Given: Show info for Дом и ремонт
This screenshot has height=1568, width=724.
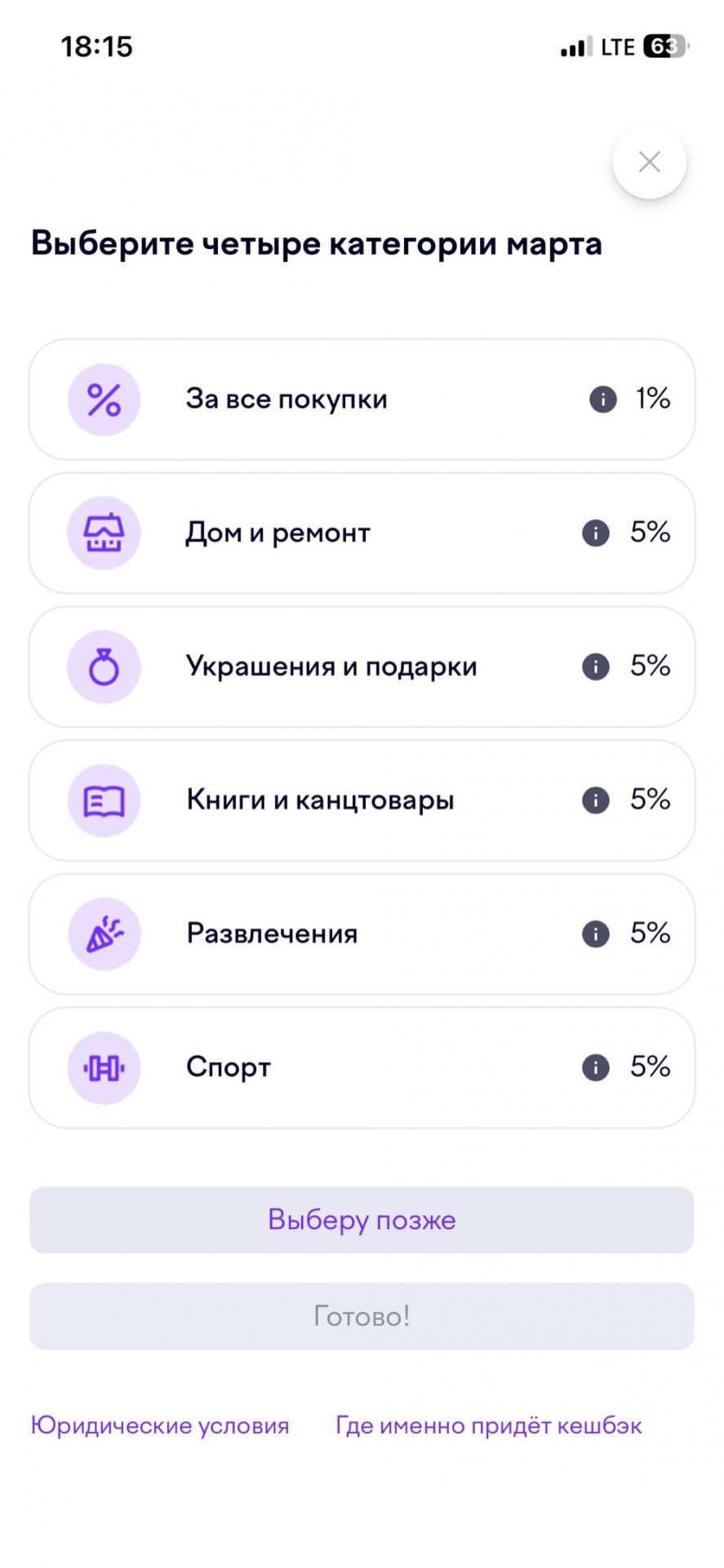Looking at the screenshot, I should coord(596,533).
